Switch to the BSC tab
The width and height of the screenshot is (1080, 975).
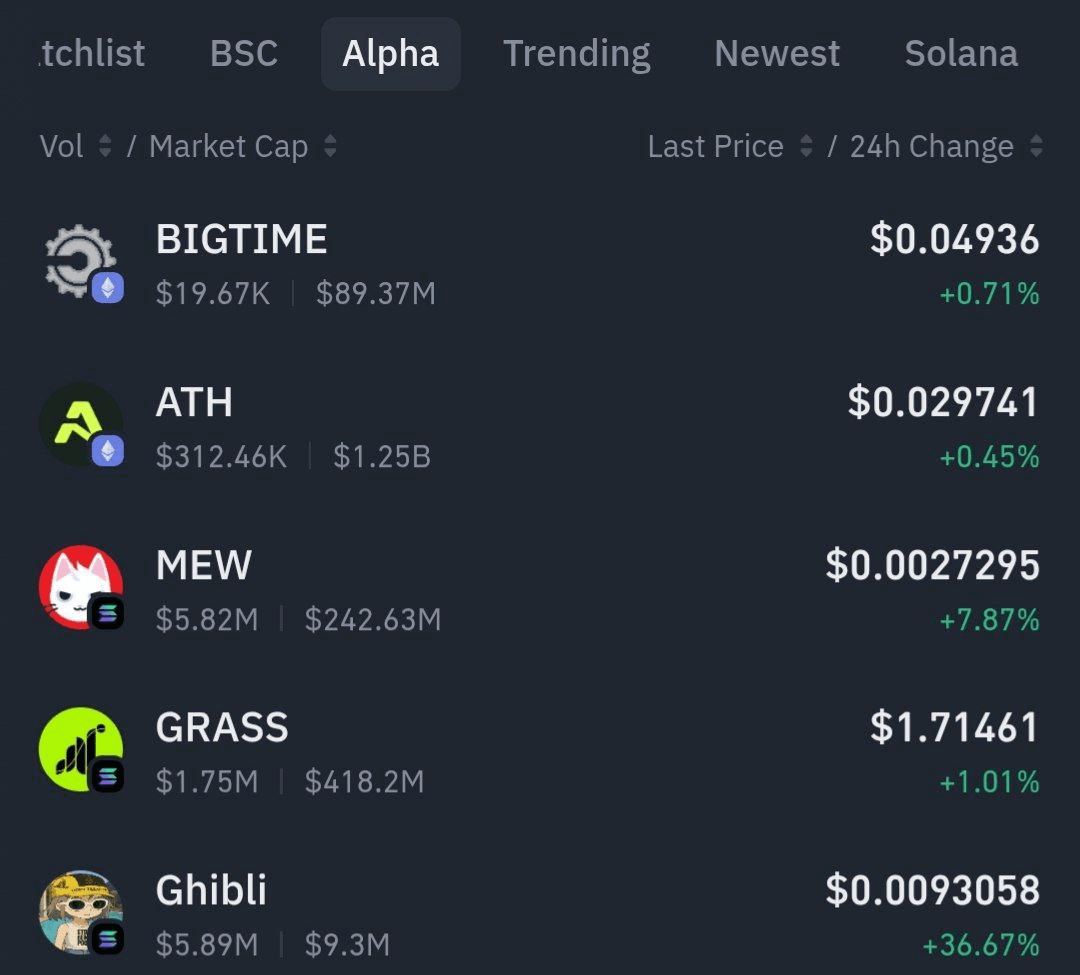pos(243,54)
